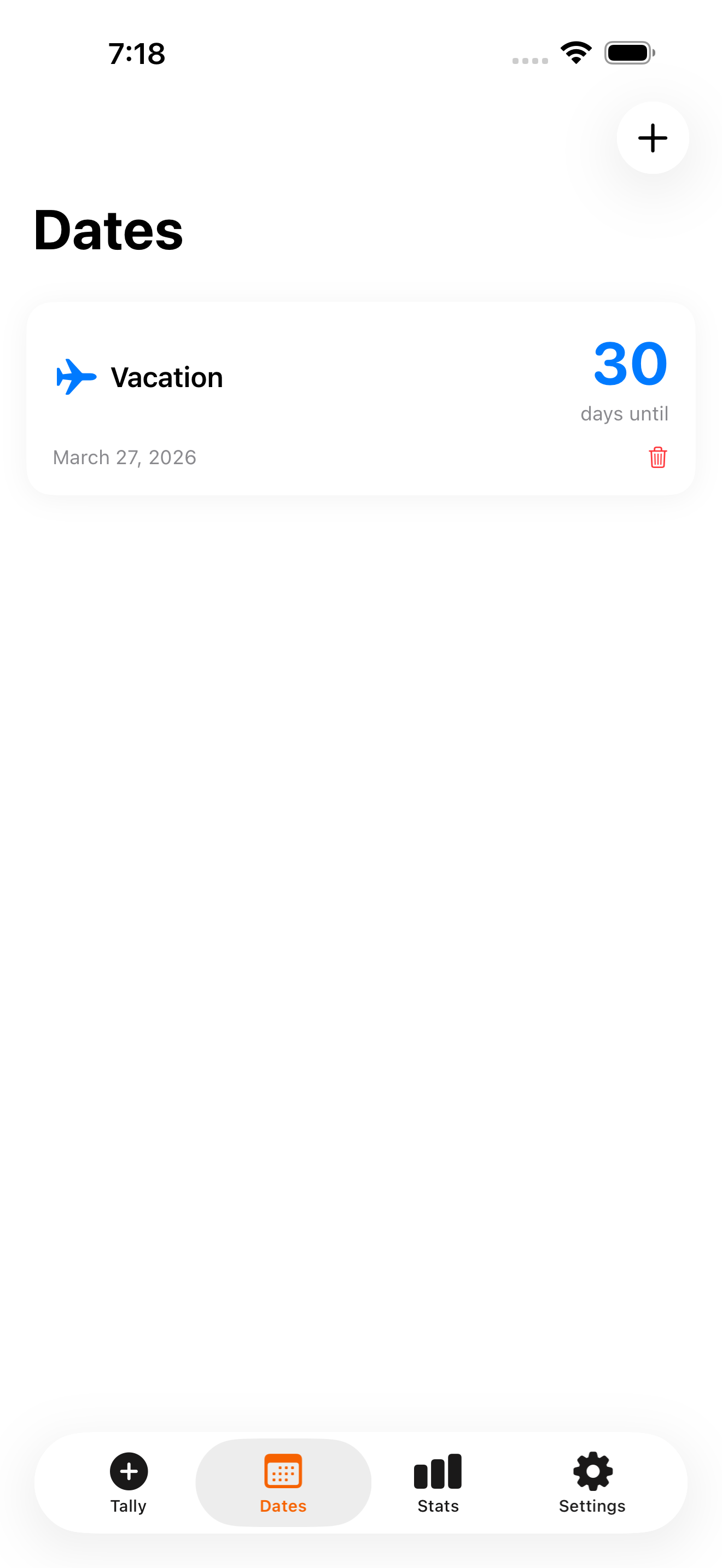Screen dimensions: 722x1568
Task: Click the plus icon inside Tally tab
Action: tap(129, 1471)
